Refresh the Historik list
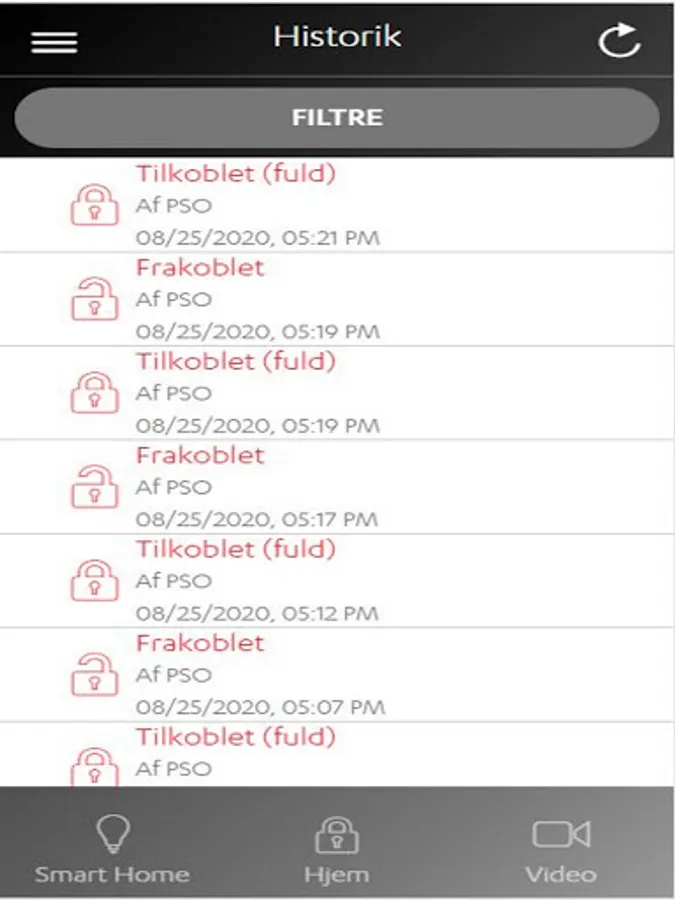675x900 pixels. tap(619, 41)
